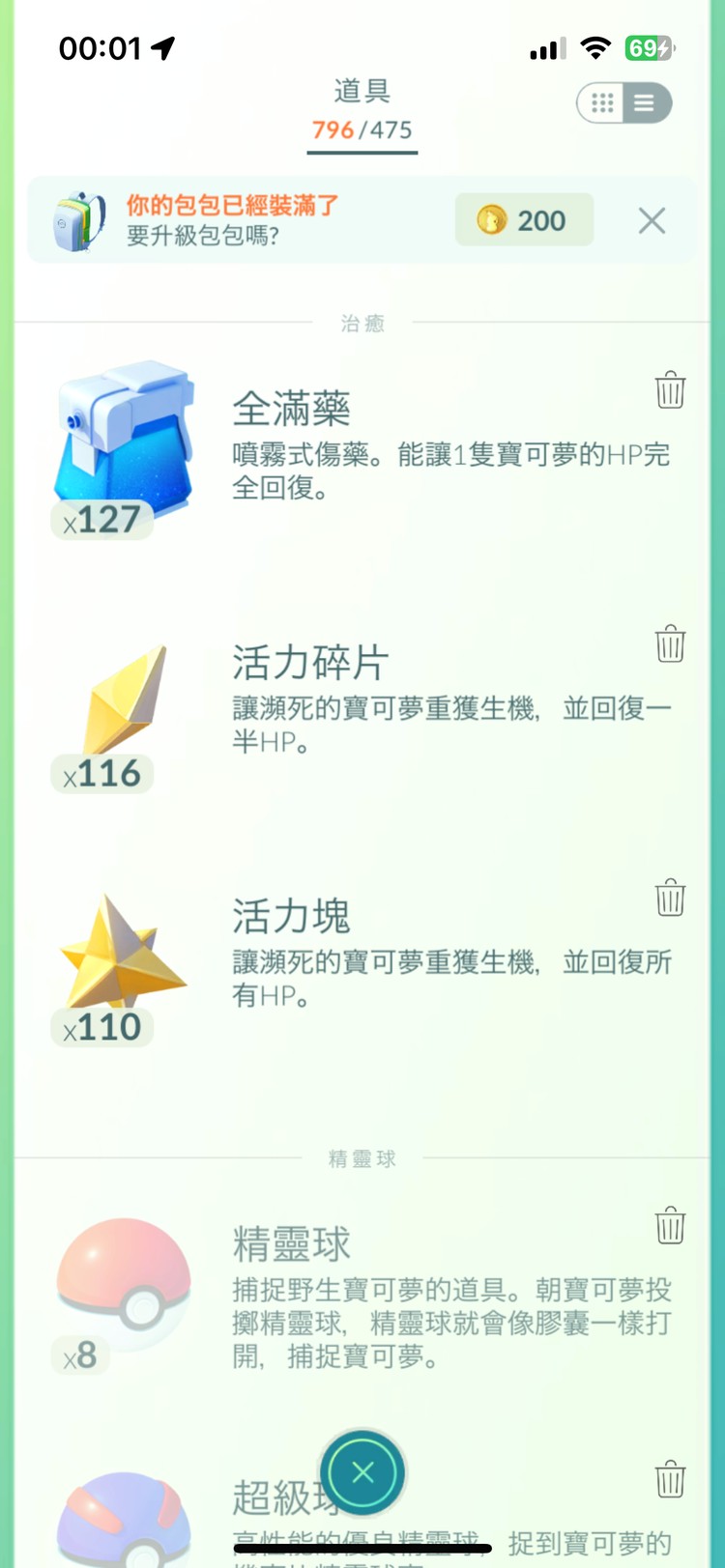The width and height of the screenshot is (725, 1568).
Task: Tap the trash icon beside 精靈球
Action: (x=671, y=1225)
